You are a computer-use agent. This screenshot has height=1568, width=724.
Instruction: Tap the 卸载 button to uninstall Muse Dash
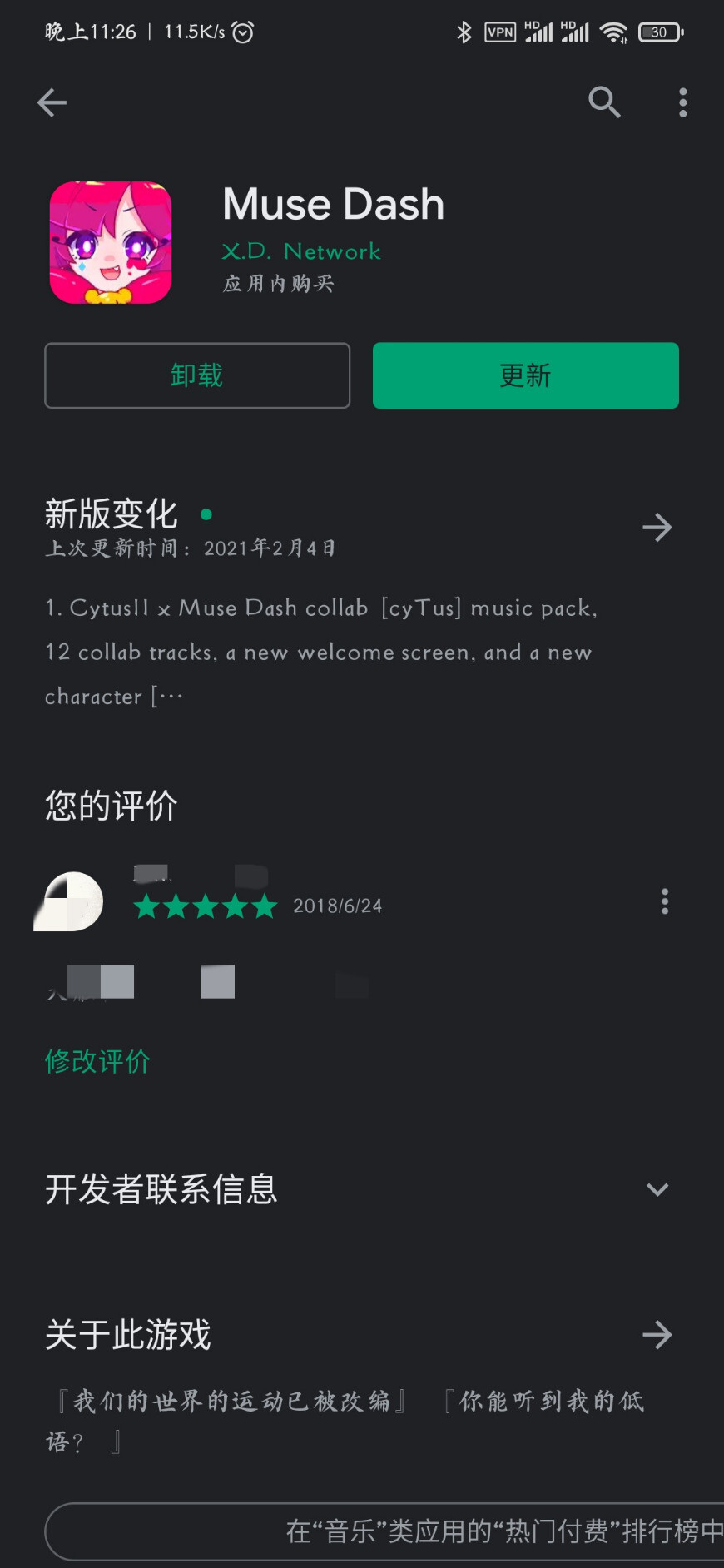point(197,375)
